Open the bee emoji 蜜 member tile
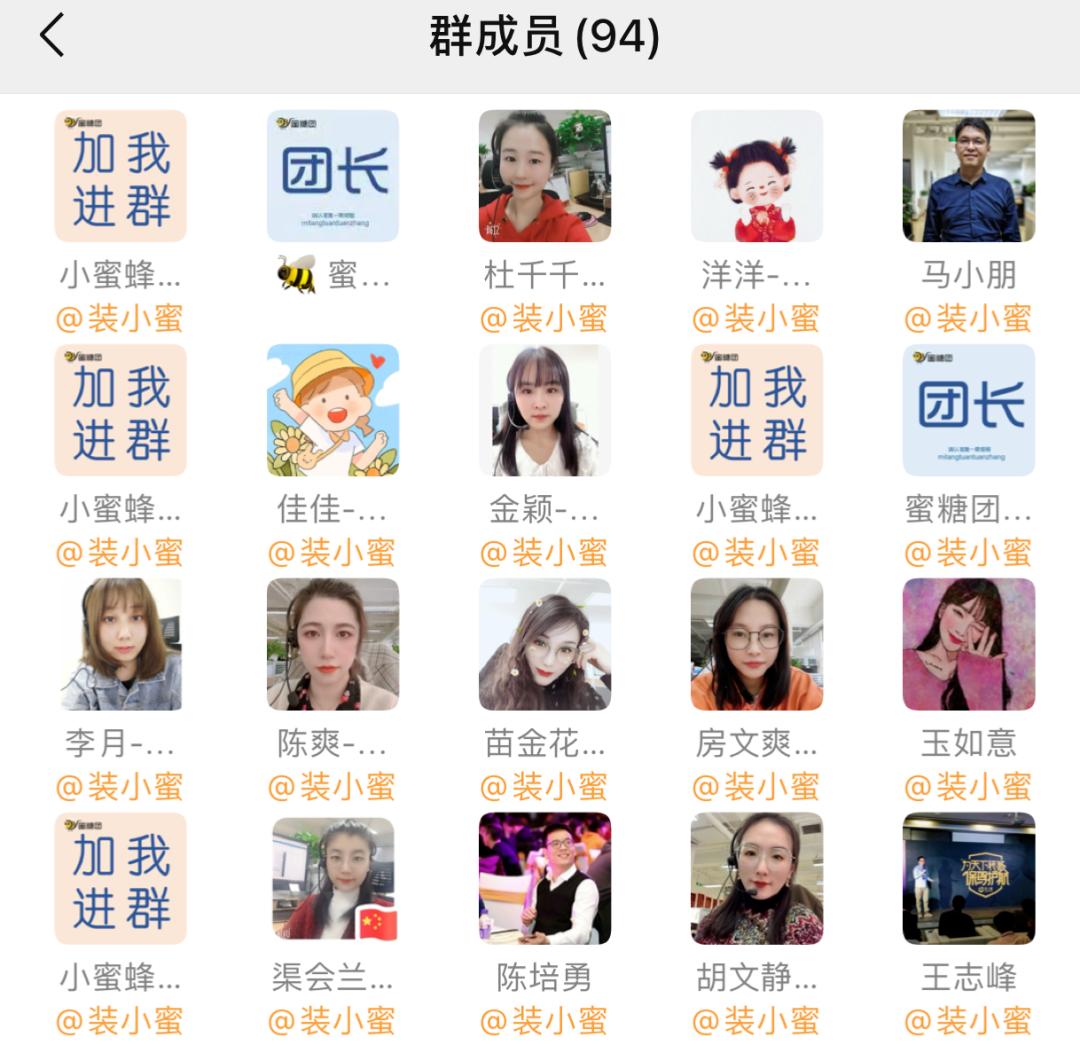The width and height of the screenshot is (1080, 1045). 332,176
